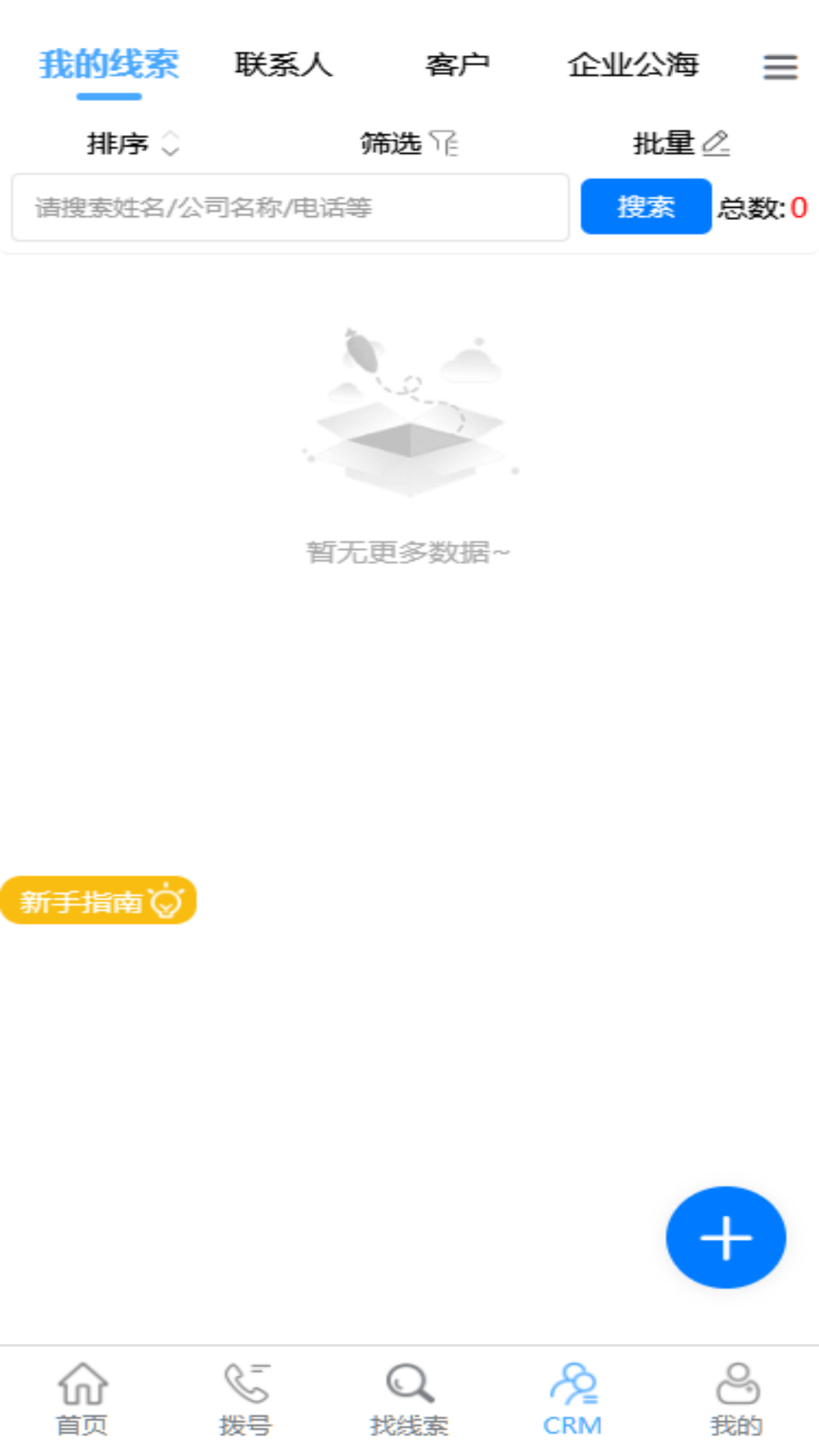Switch to the 联系人 tab
The height and width of the screenshot is (1456, 819).
[x=284, y=65]
